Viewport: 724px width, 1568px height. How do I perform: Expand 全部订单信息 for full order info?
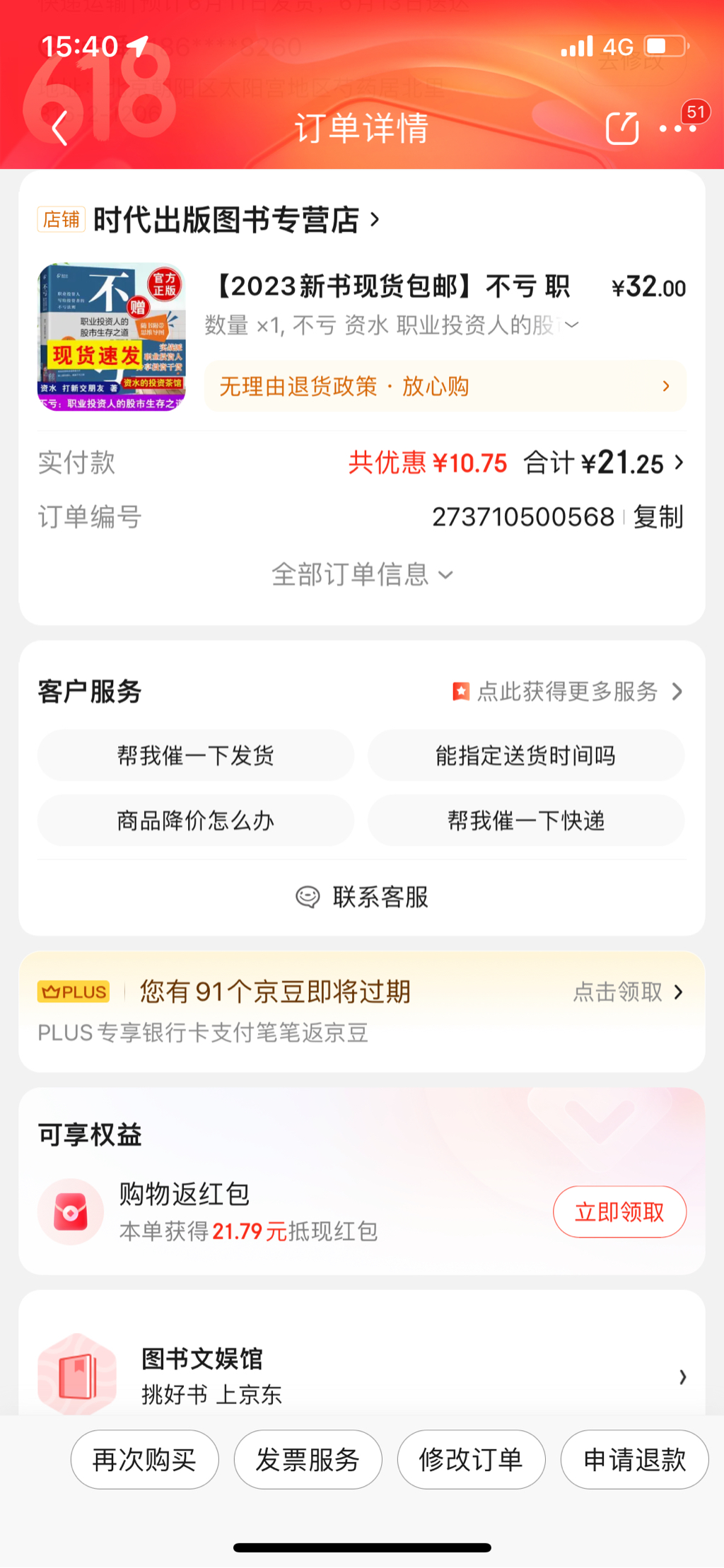click(362, 574)
